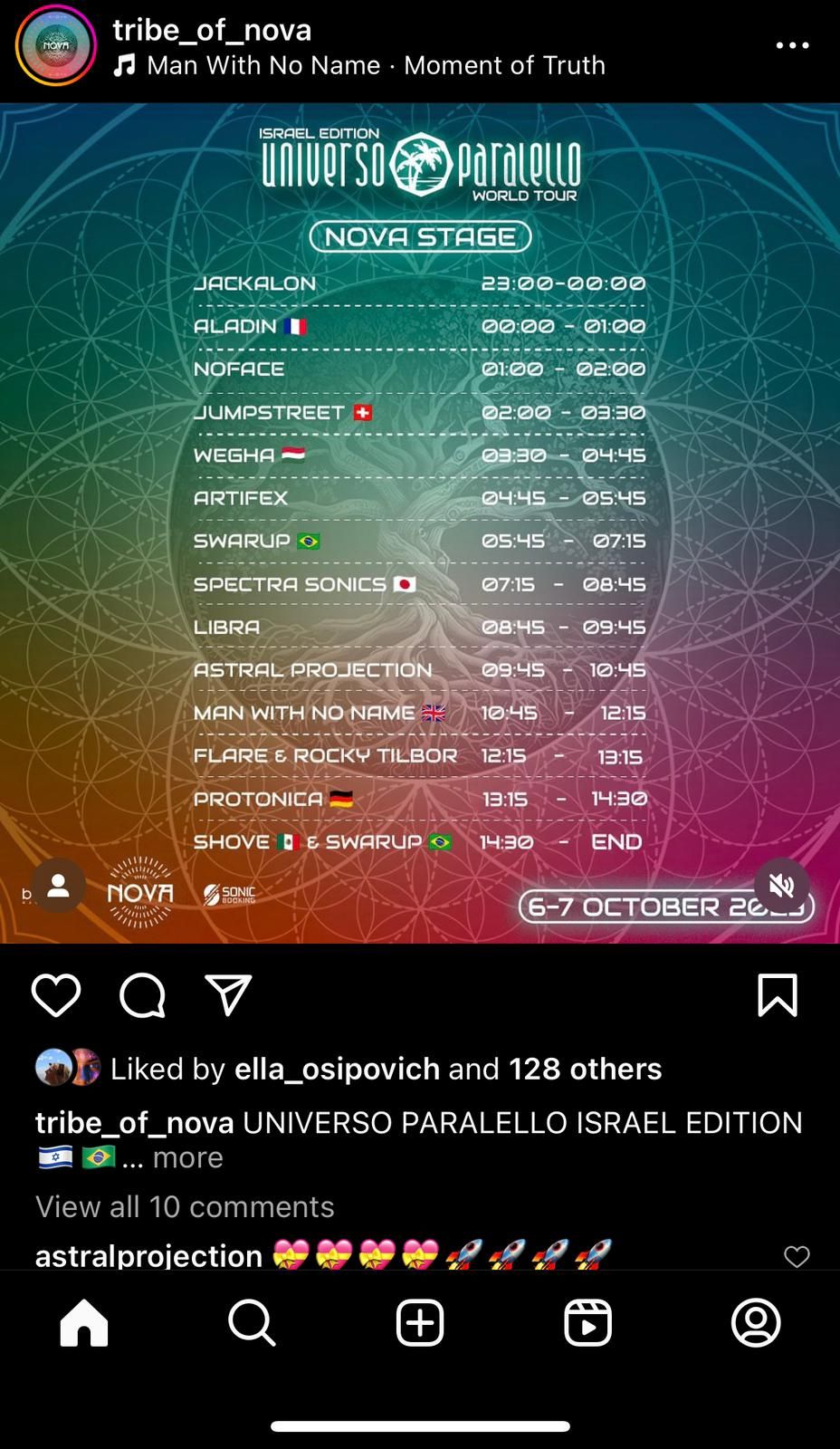Open tribe_of_nova profile picture story

pos(56,46)
